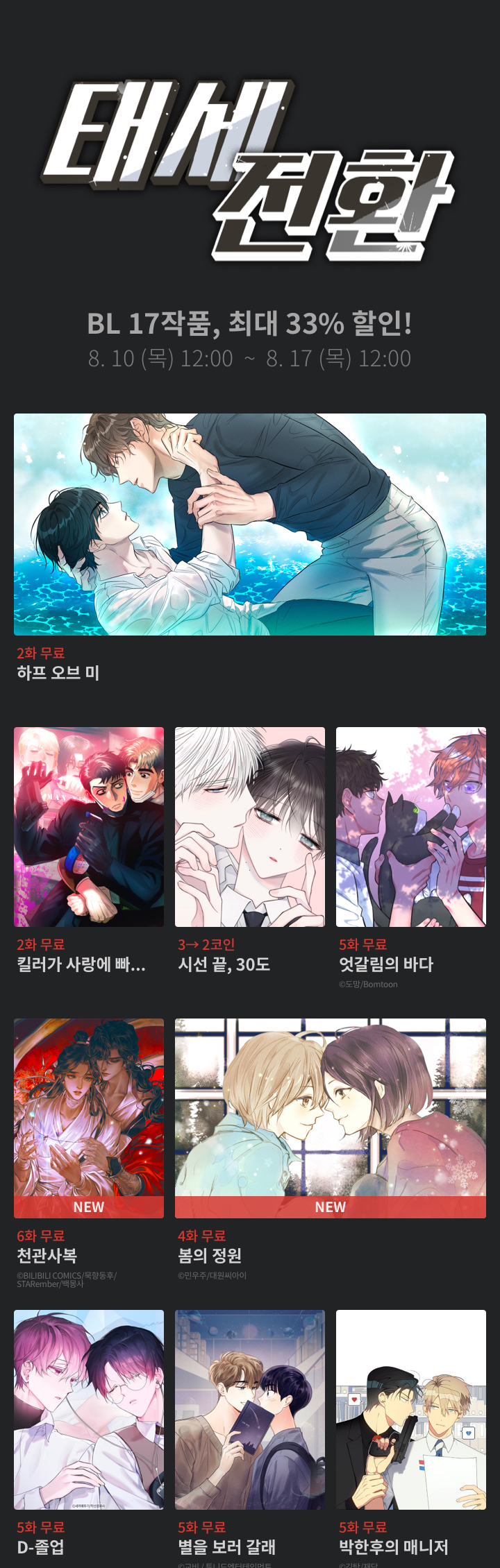Open the new title 천관사복
The width and height of the screenshot is (500, 1568).
tap(89, 1118)
